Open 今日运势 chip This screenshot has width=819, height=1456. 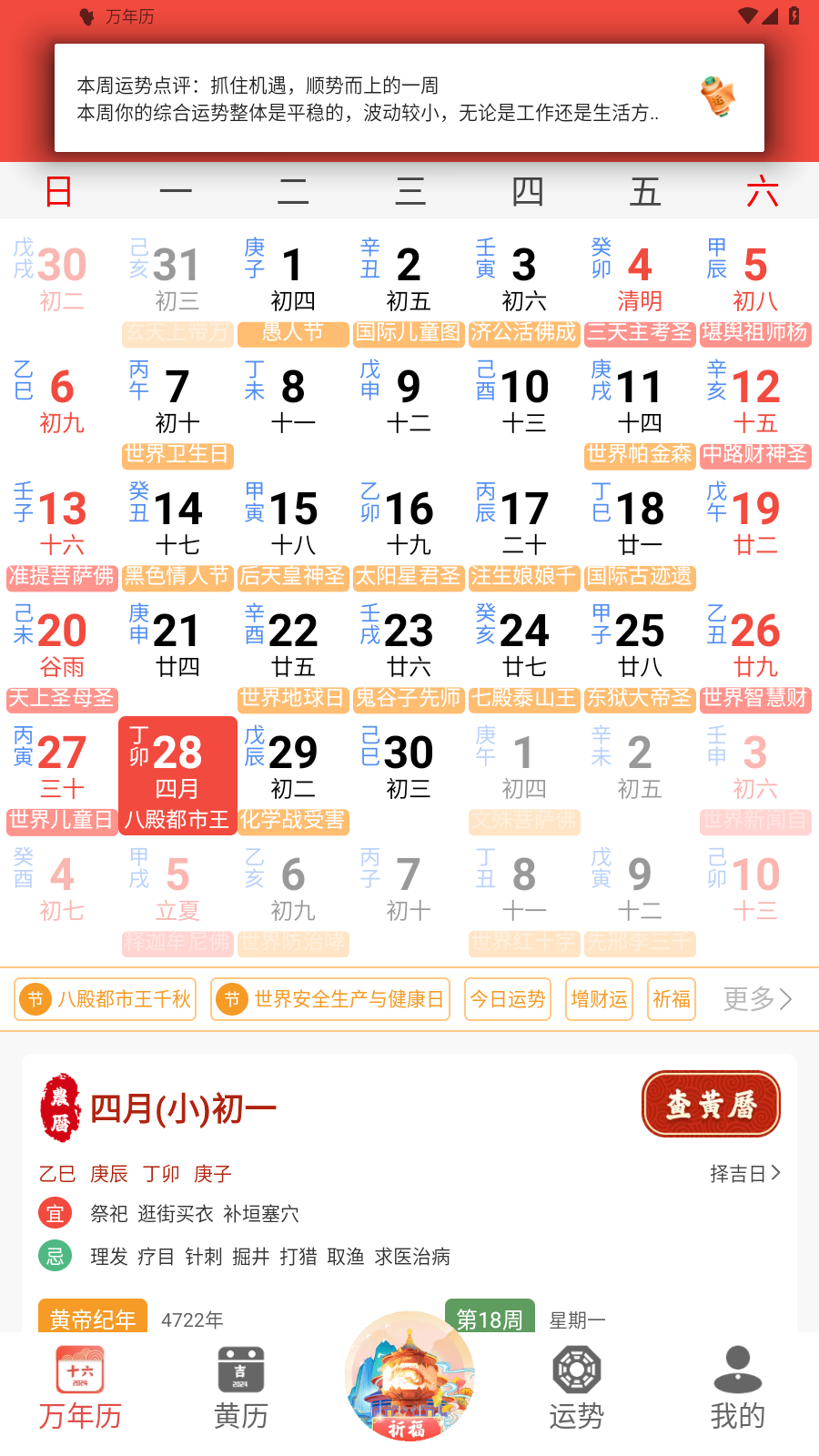(x=508, y=999)
